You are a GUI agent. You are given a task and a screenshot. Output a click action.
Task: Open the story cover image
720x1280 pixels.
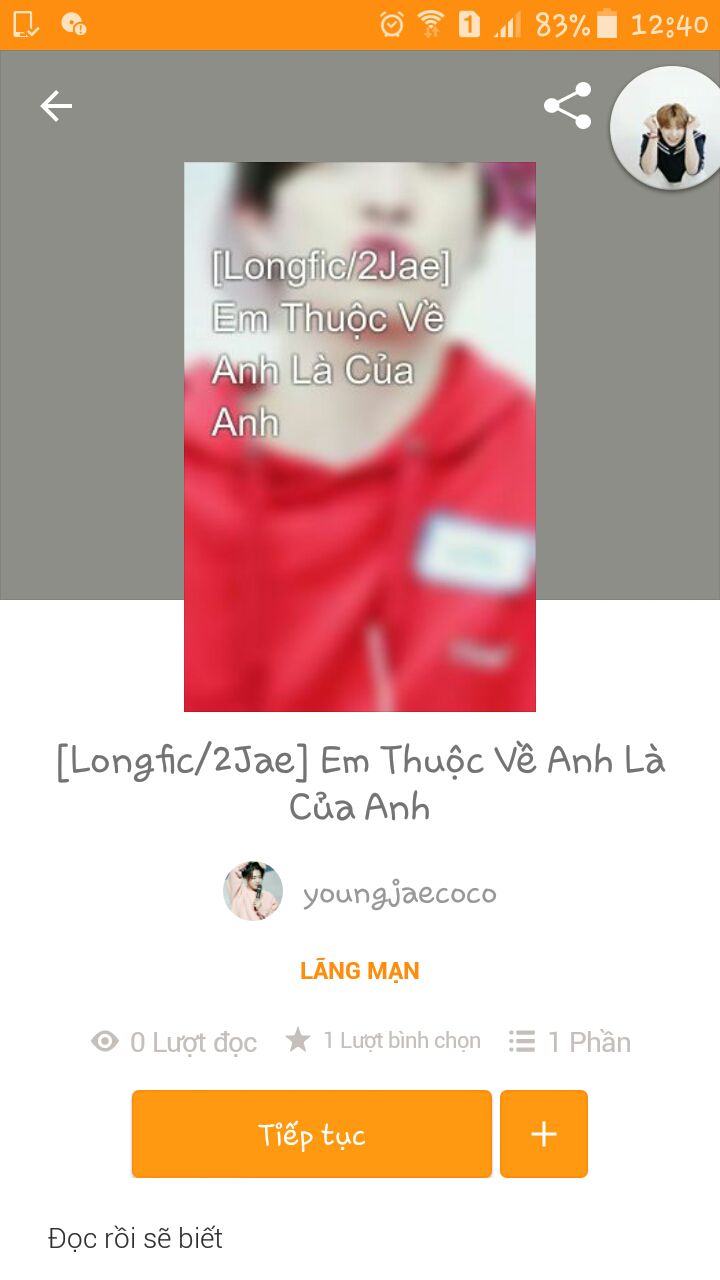tap(360, 436)
